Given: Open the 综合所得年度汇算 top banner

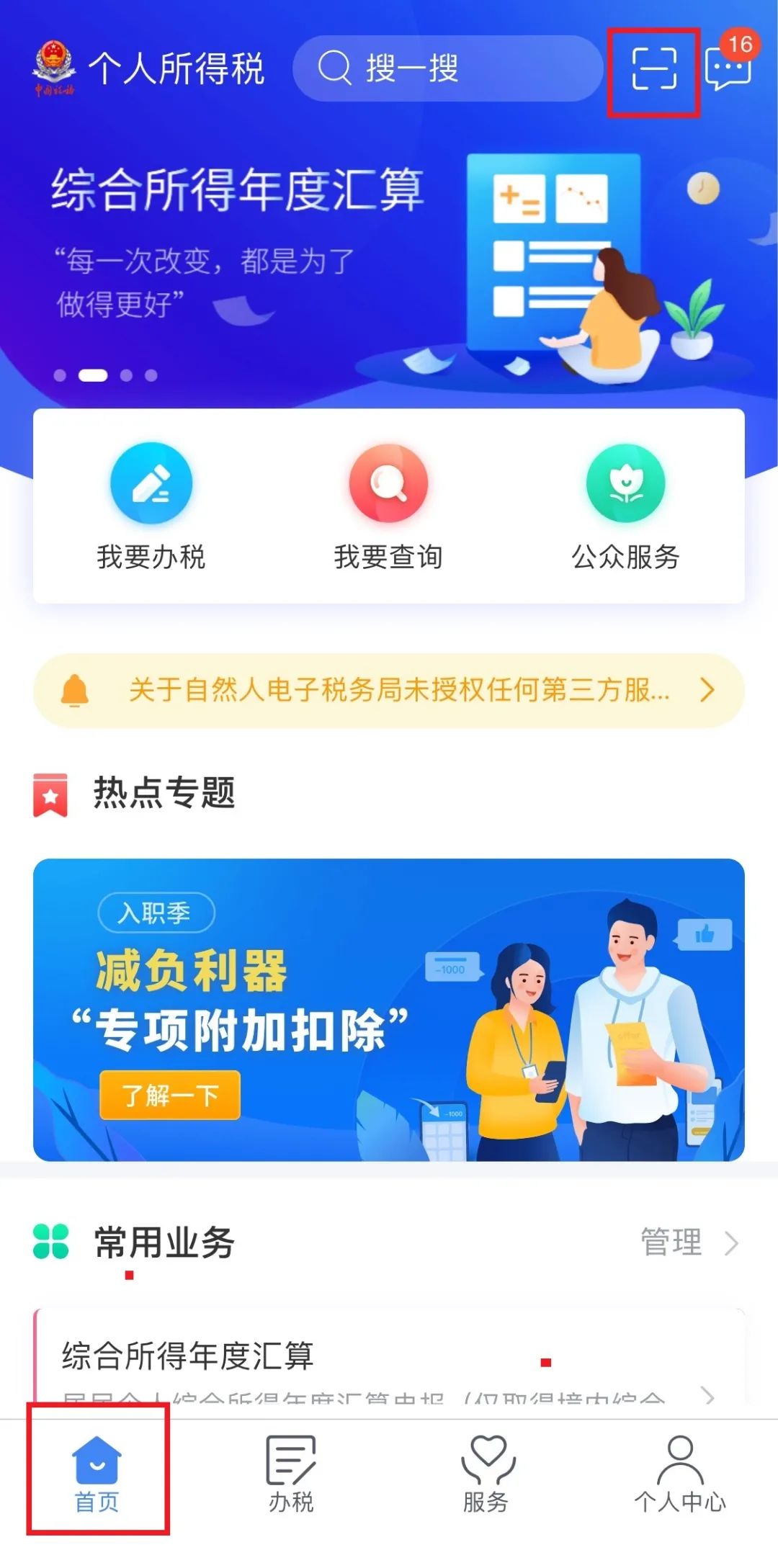Looking at the screenshot, I should [x=389, y=266].
